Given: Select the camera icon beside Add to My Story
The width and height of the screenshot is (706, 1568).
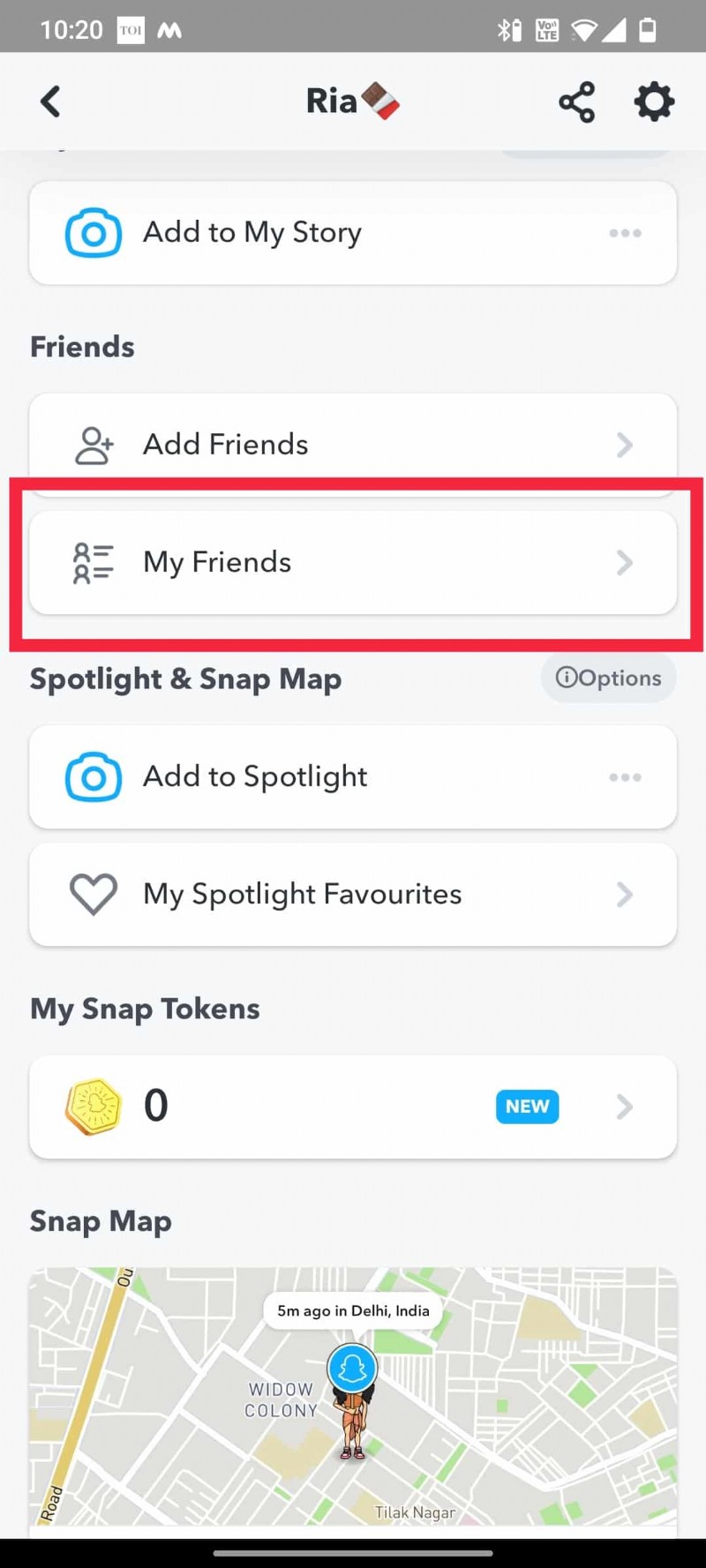Looking at the screenshot, I should click(93, 233).
